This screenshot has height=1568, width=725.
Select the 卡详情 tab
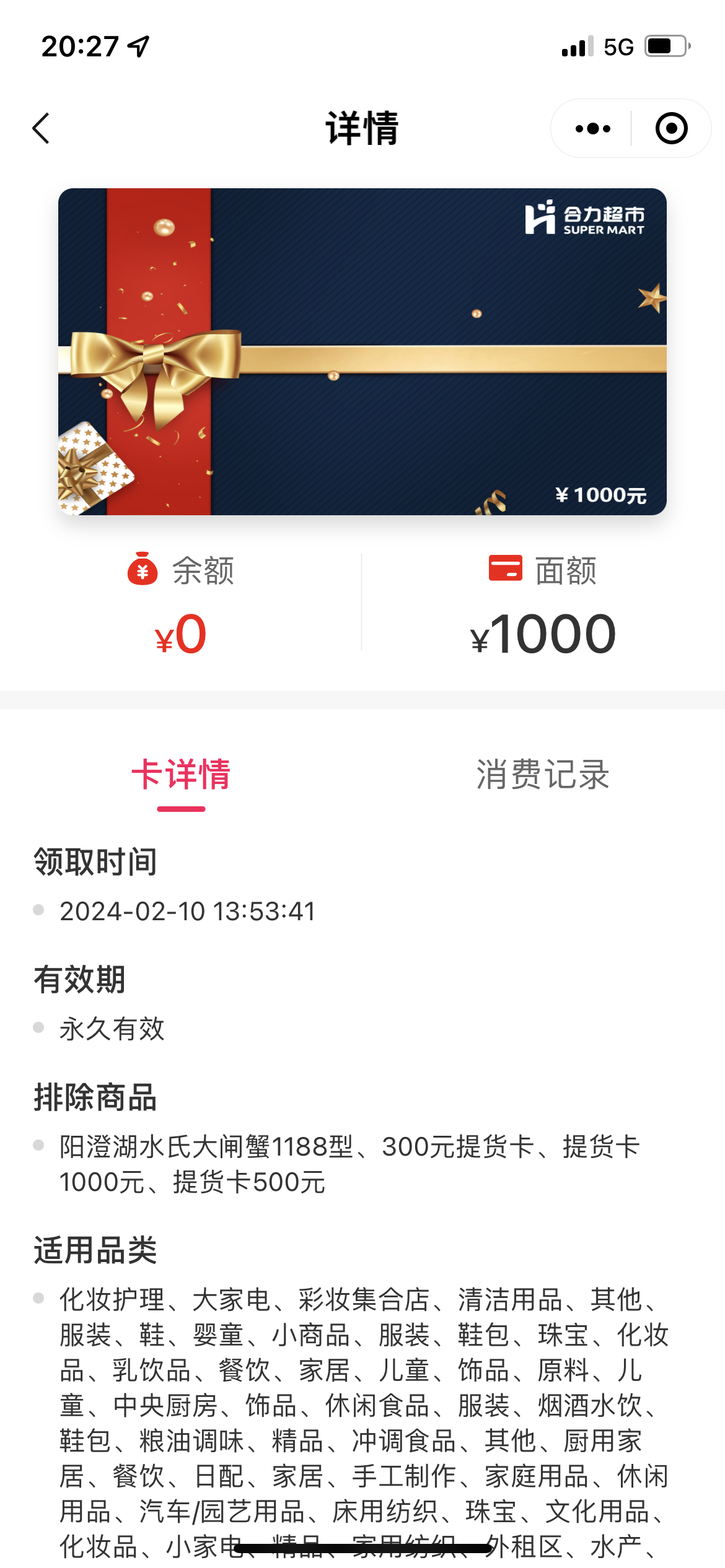[x=181, y=774]
